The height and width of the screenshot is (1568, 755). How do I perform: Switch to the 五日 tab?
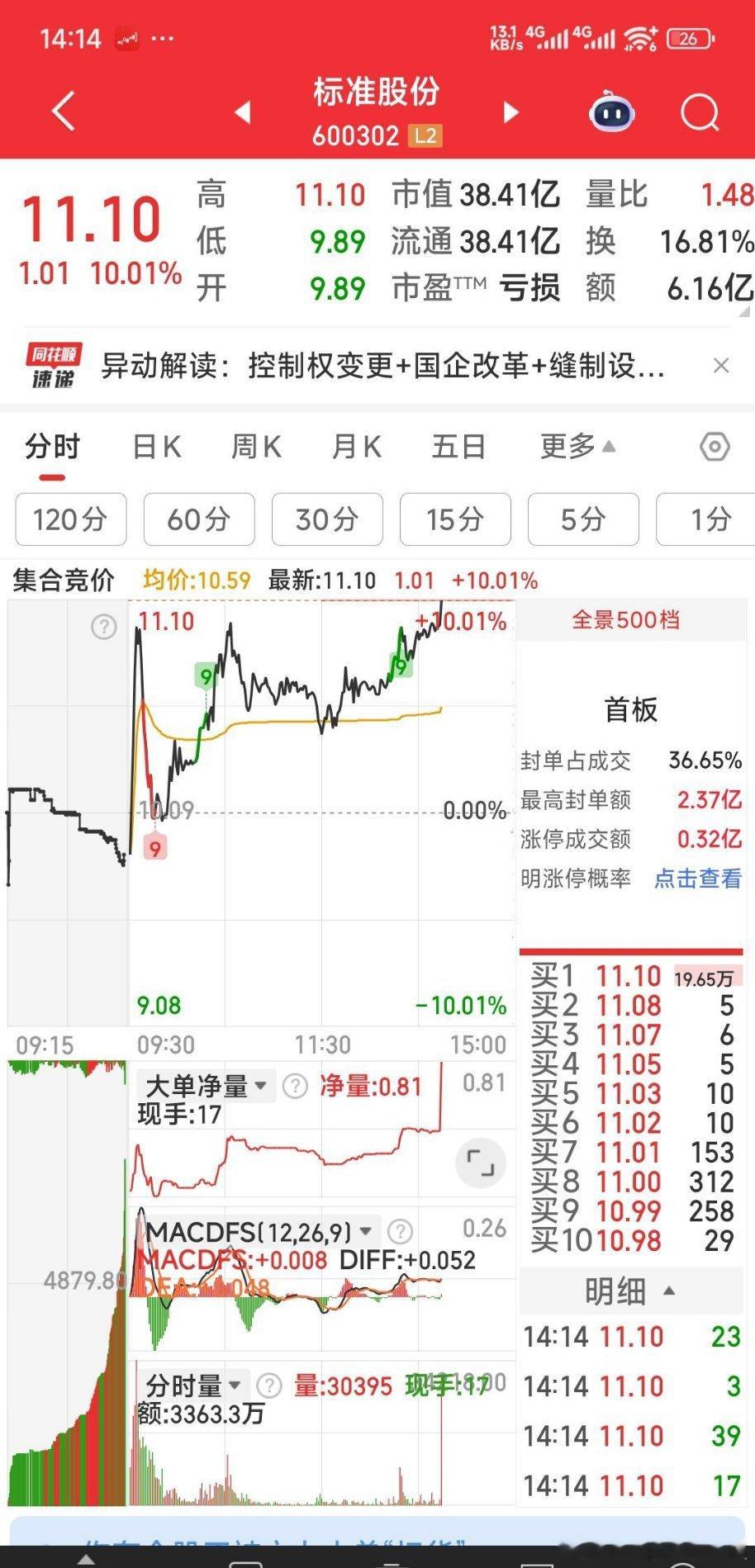(458, 446)
